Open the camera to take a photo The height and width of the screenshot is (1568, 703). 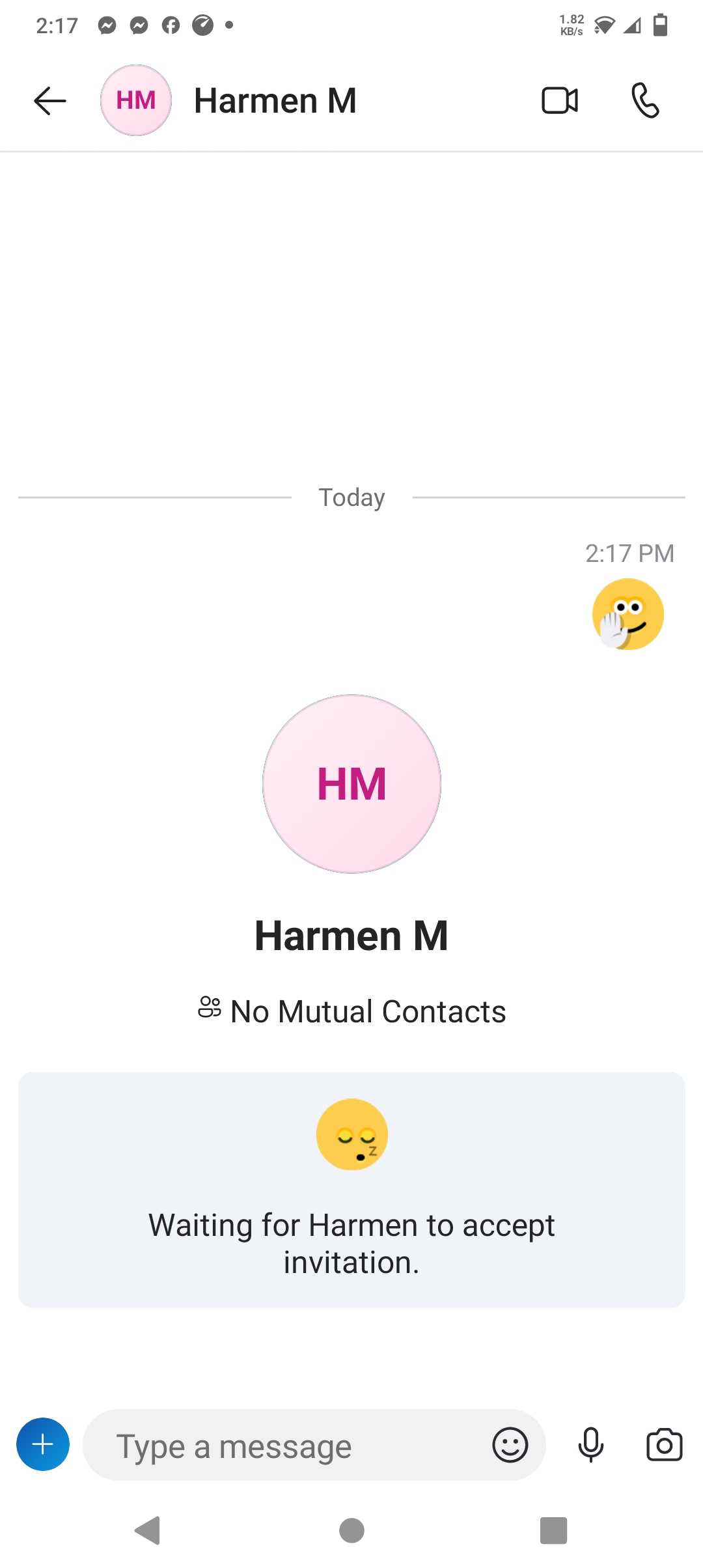(665, 1445)
